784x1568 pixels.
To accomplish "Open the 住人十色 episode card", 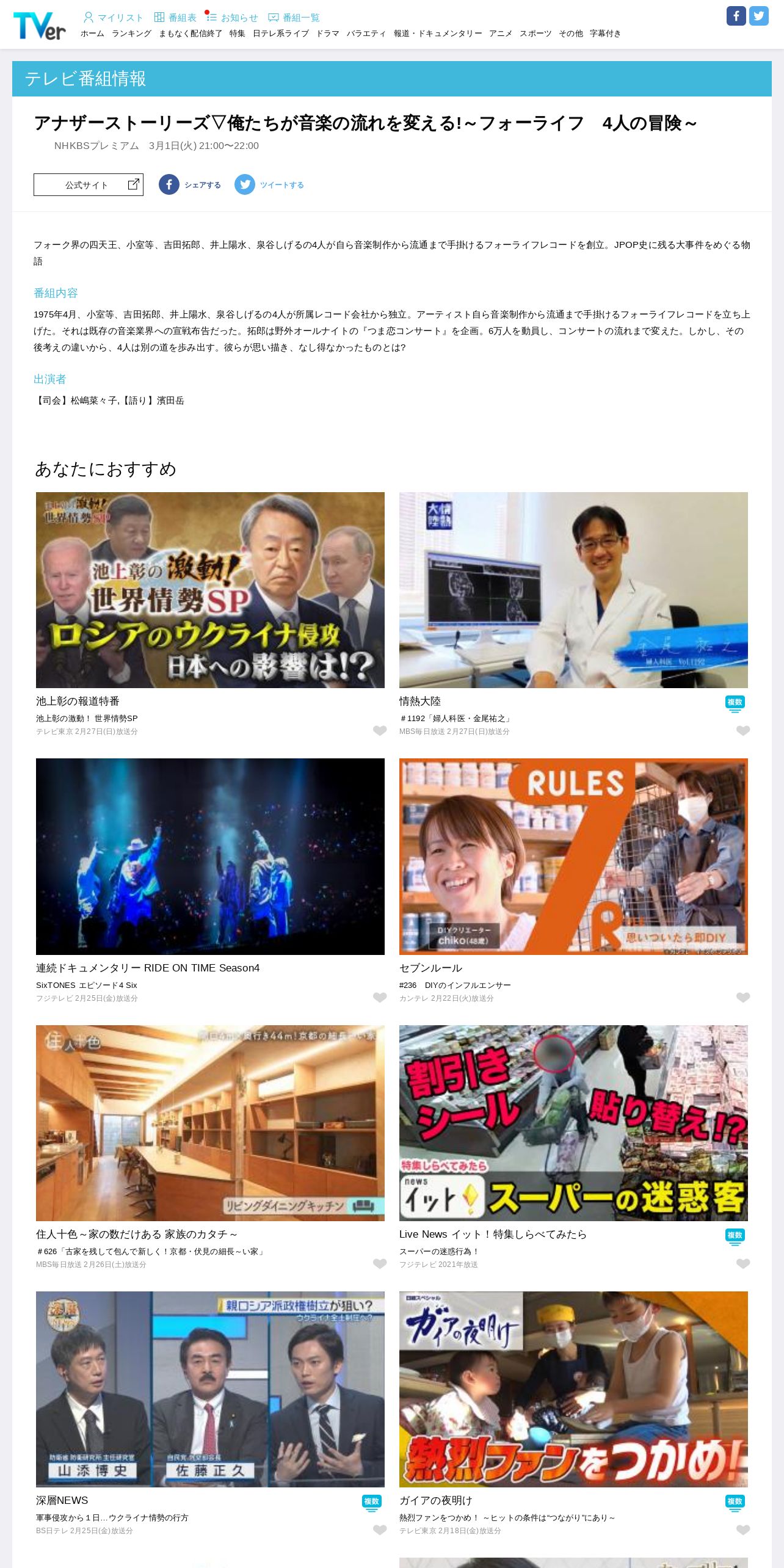I will (x=210, y=1123).
